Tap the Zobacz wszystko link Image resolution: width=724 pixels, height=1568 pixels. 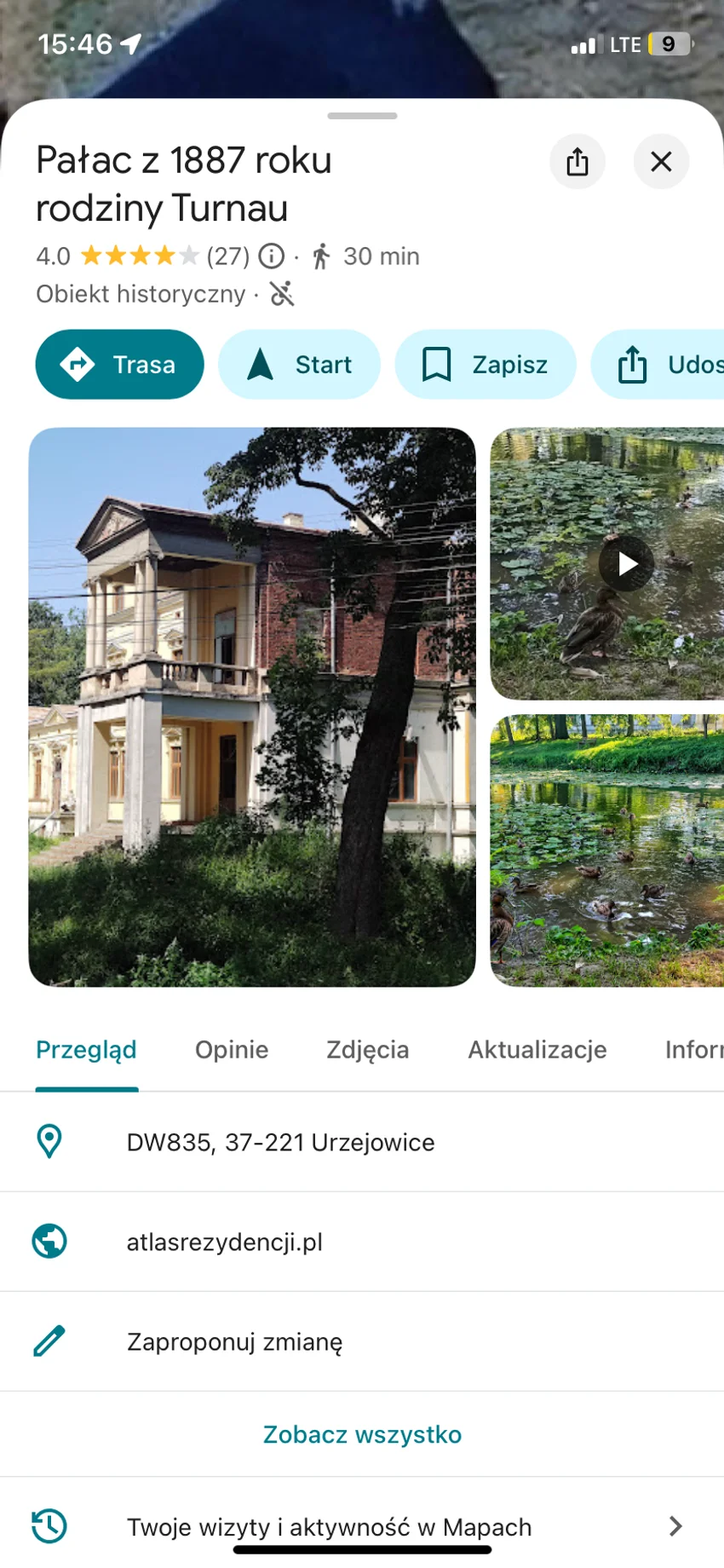[362, 1434]
